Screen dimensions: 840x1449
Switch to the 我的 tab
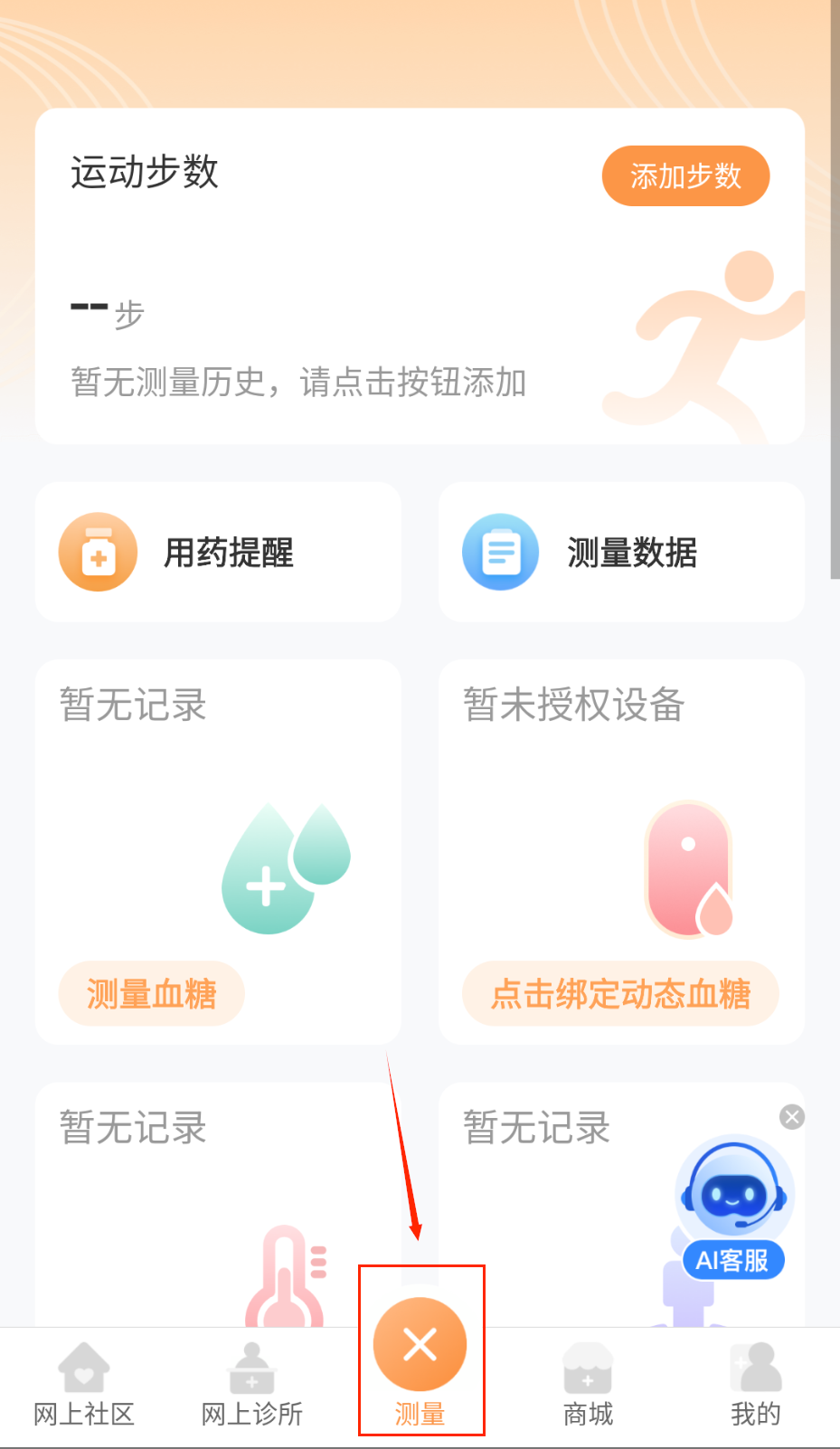(x=756, y=1386)
